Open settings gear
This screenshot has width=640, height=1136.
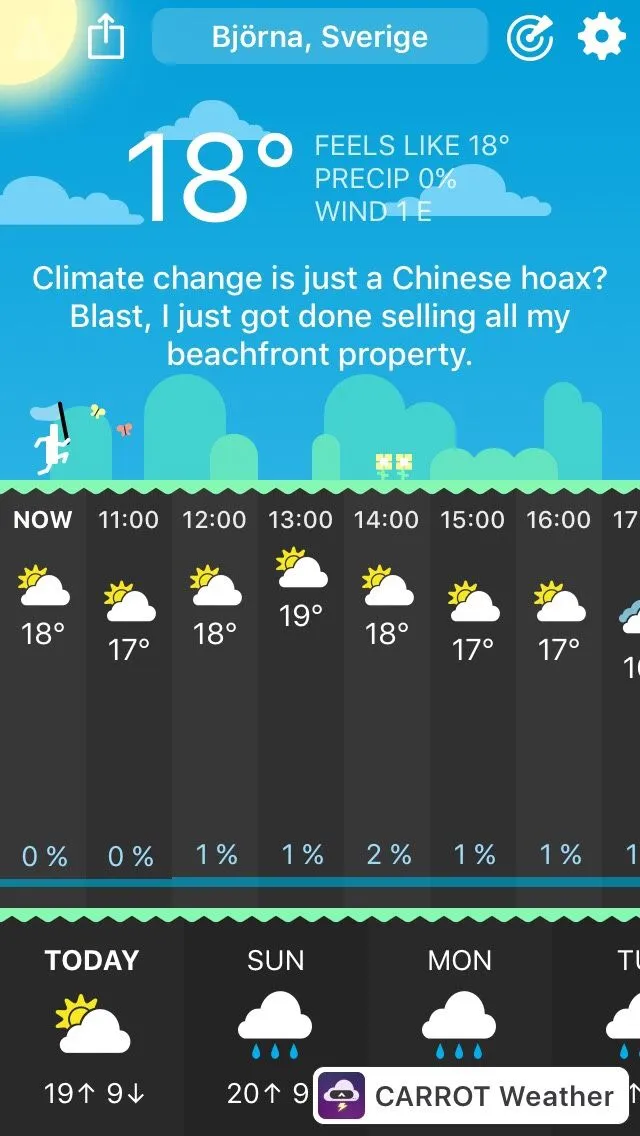(x=602, y=37)
